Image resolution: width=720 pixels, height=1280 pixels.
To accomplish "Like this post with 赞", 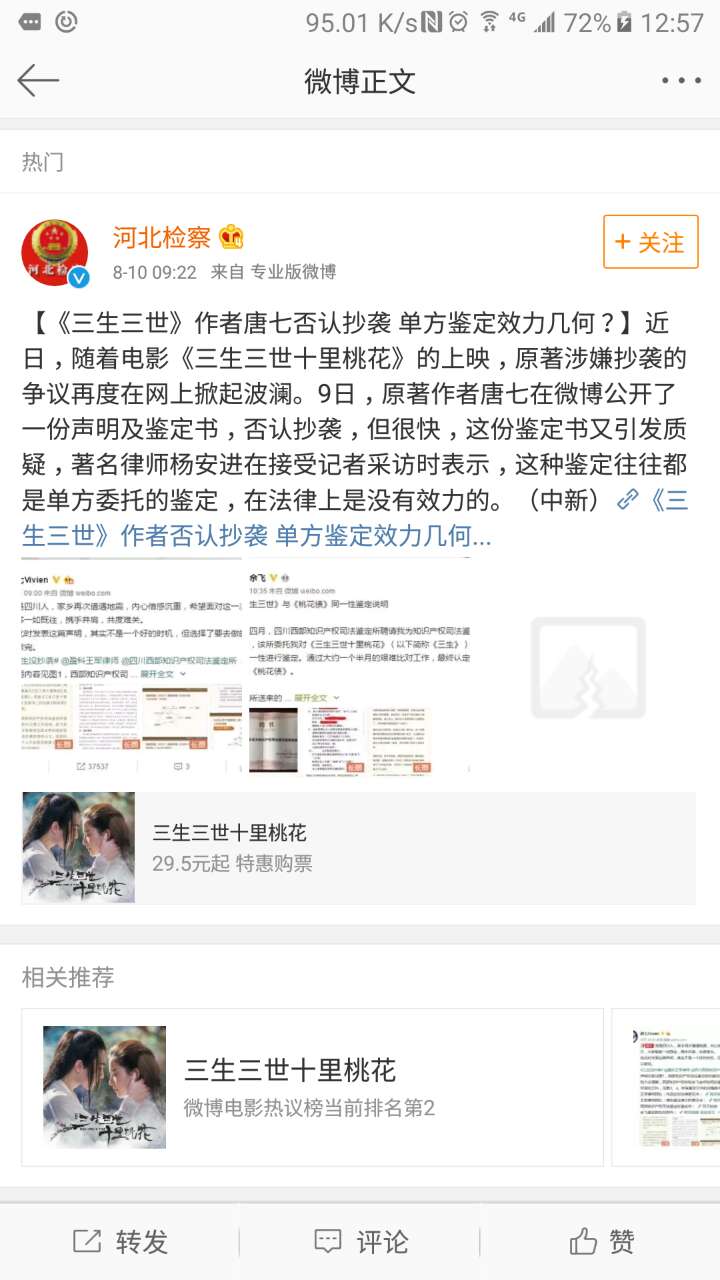I will tap(601, 1242).
